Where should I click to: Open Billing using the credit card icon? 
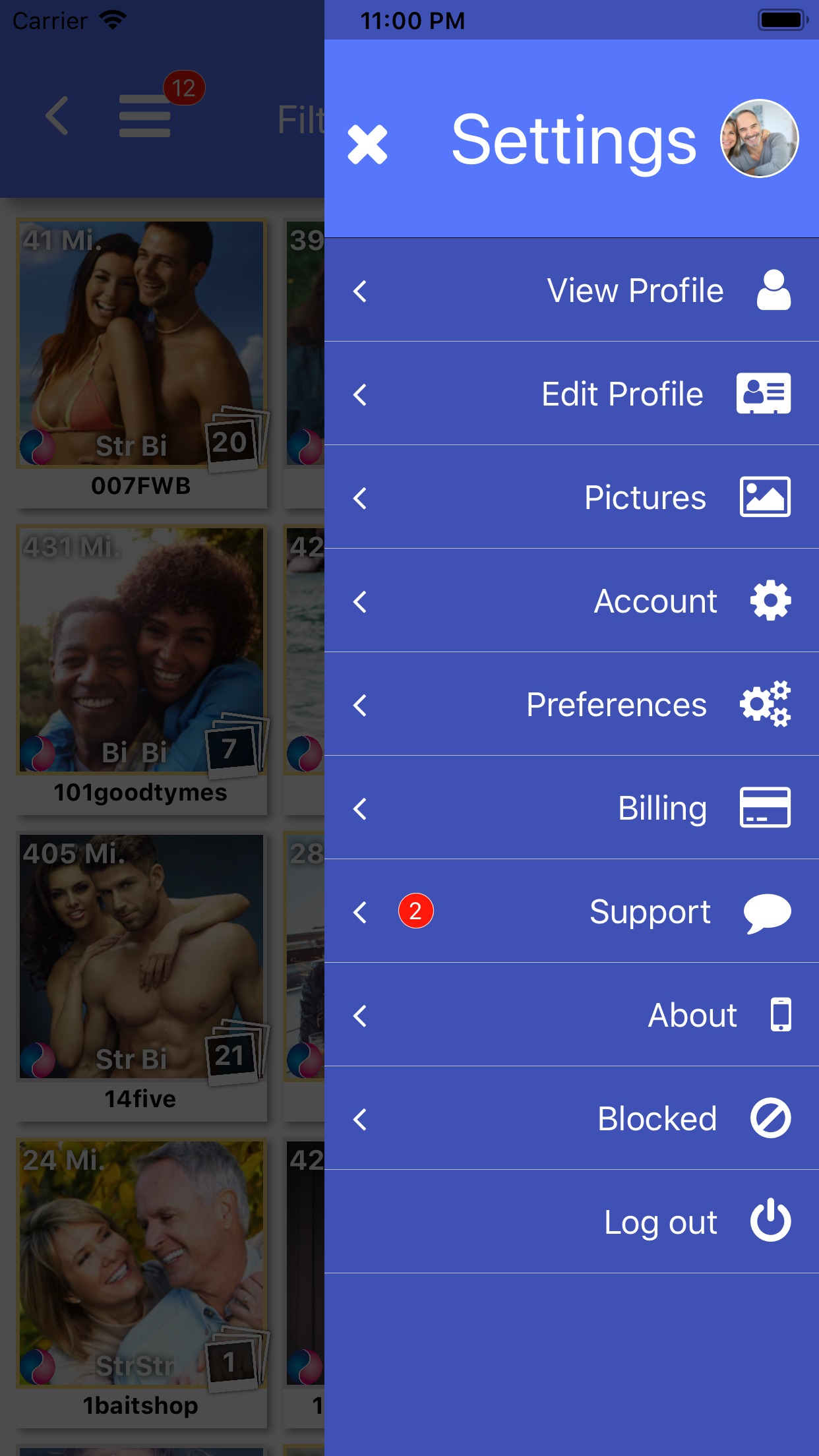click(x=766, y=808)
